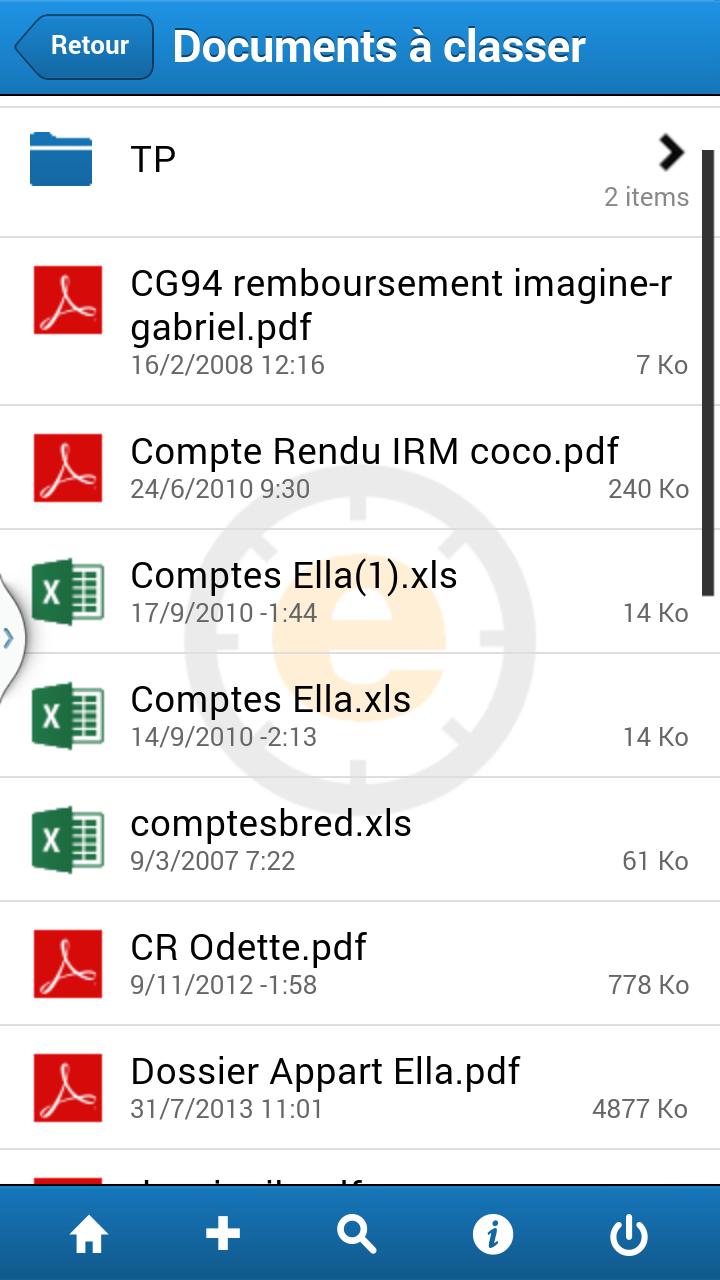Open CG94 remboursement imagine-r gabriel.pdf
Screen dimensions: 720x1280
[x=400, y=320]
